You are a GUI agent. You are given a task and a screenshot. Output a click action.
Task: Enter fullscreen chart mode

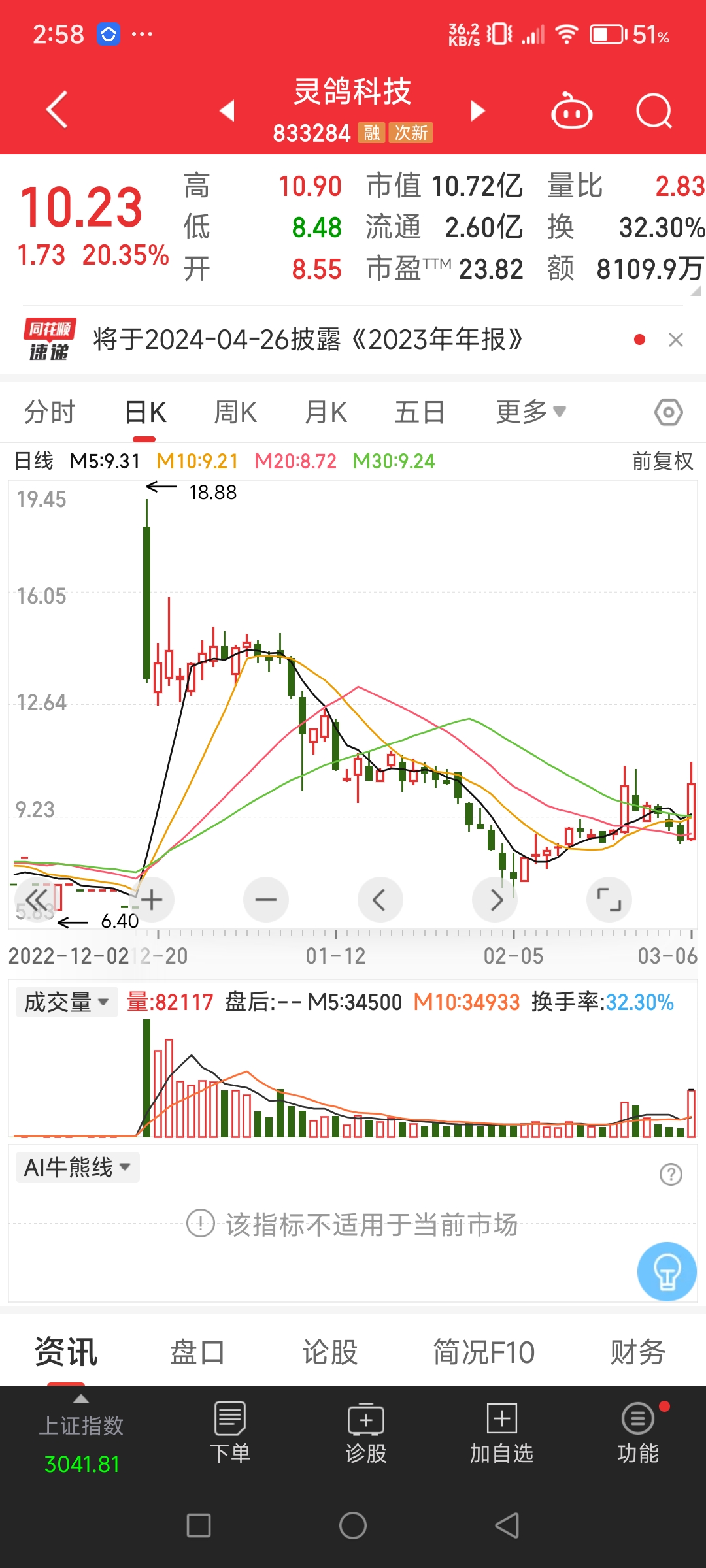click(609, 900)
